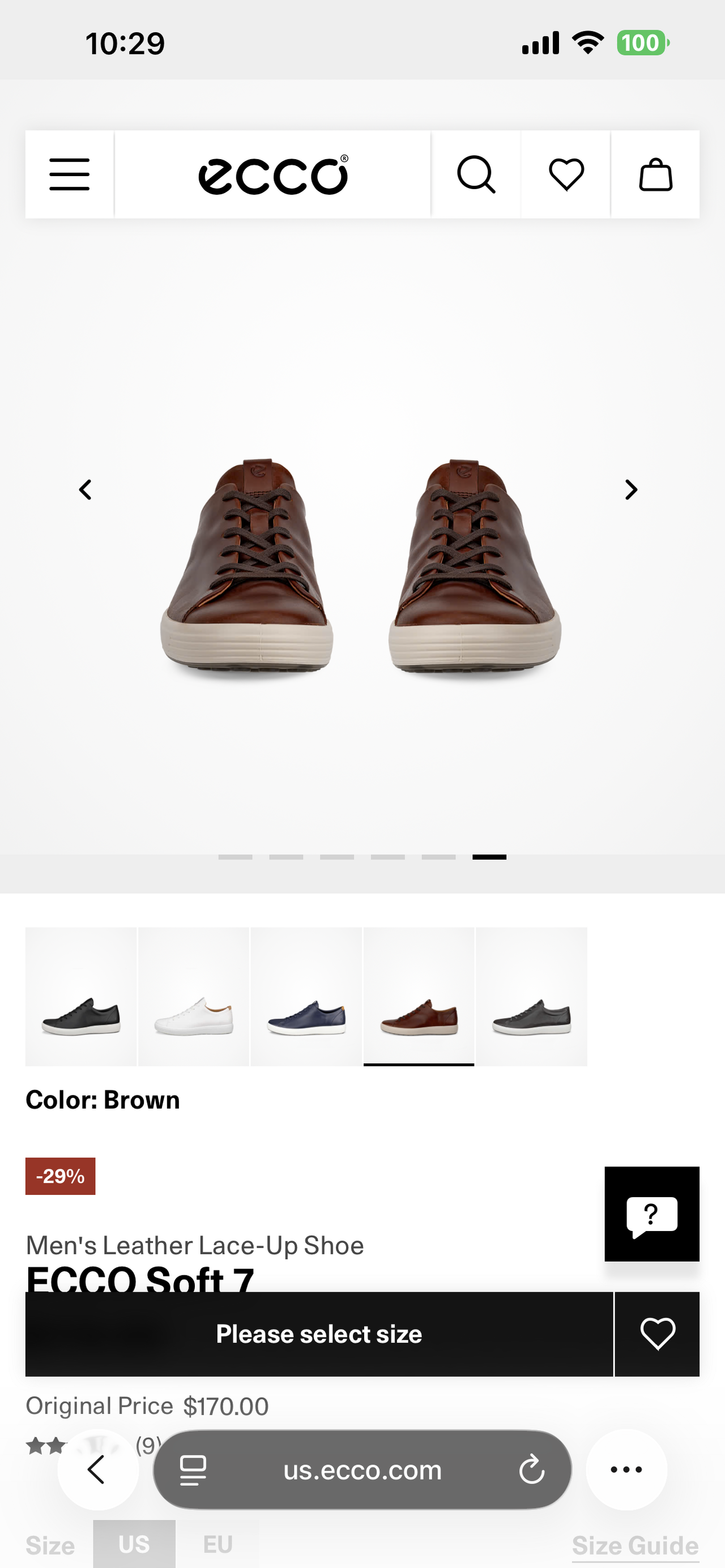Open the hamburger menu
The width and height of the screenshot is (725, 1568).
pos(70,175)
